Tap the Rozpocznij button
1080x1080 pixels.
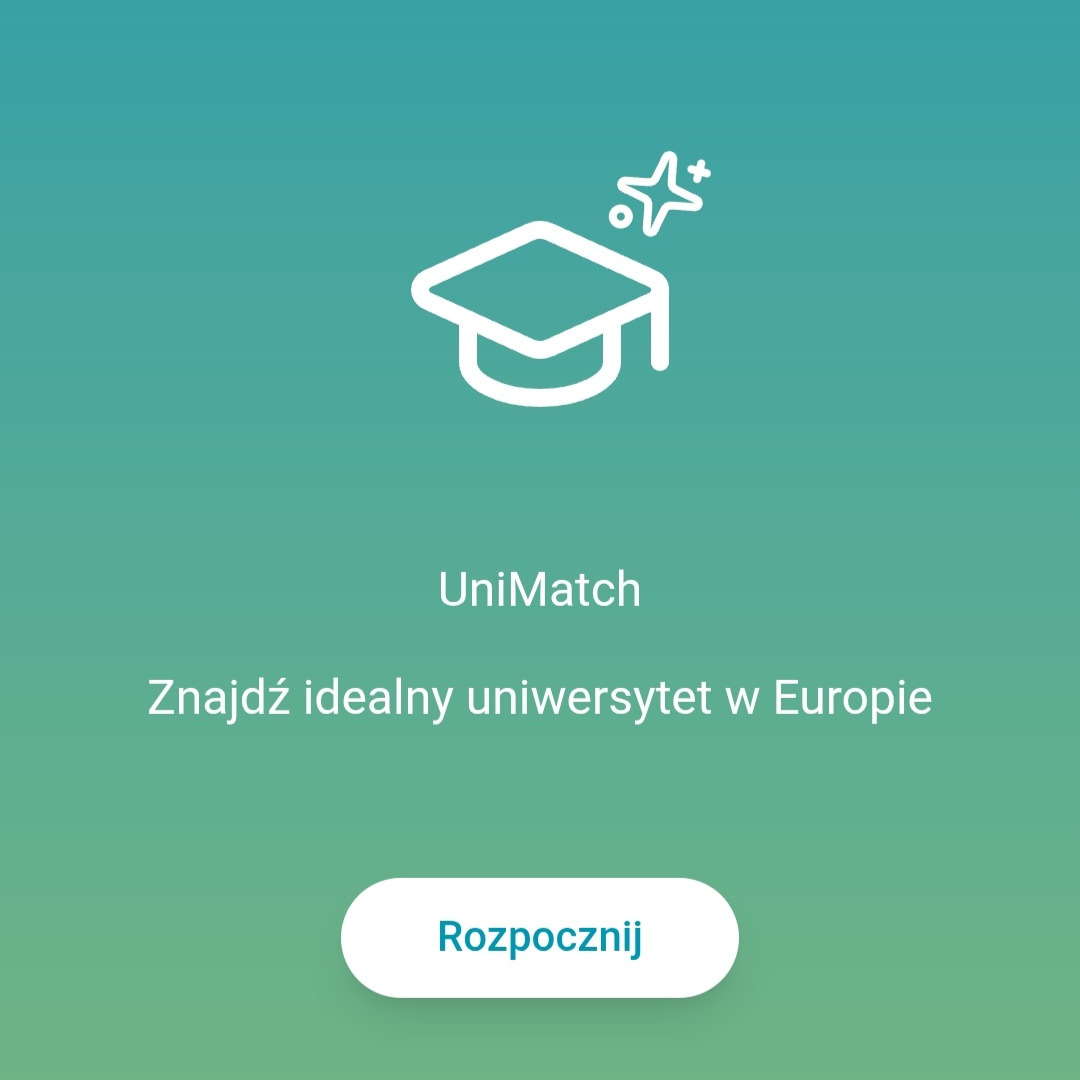click(x=540, y=938)
